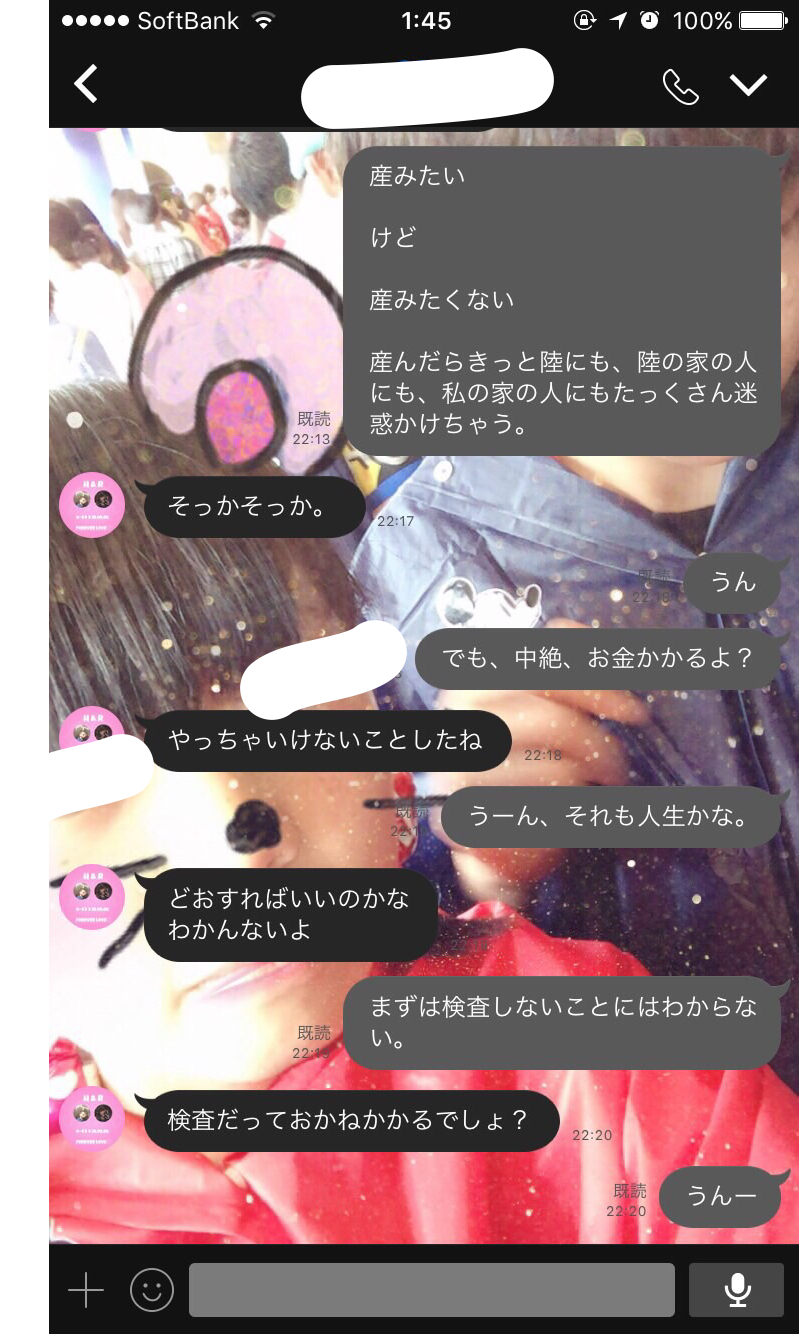Expand the chat options dropdown arrow
The height and width of the screenshot is (1334, 799).
(x=748, y=86)
